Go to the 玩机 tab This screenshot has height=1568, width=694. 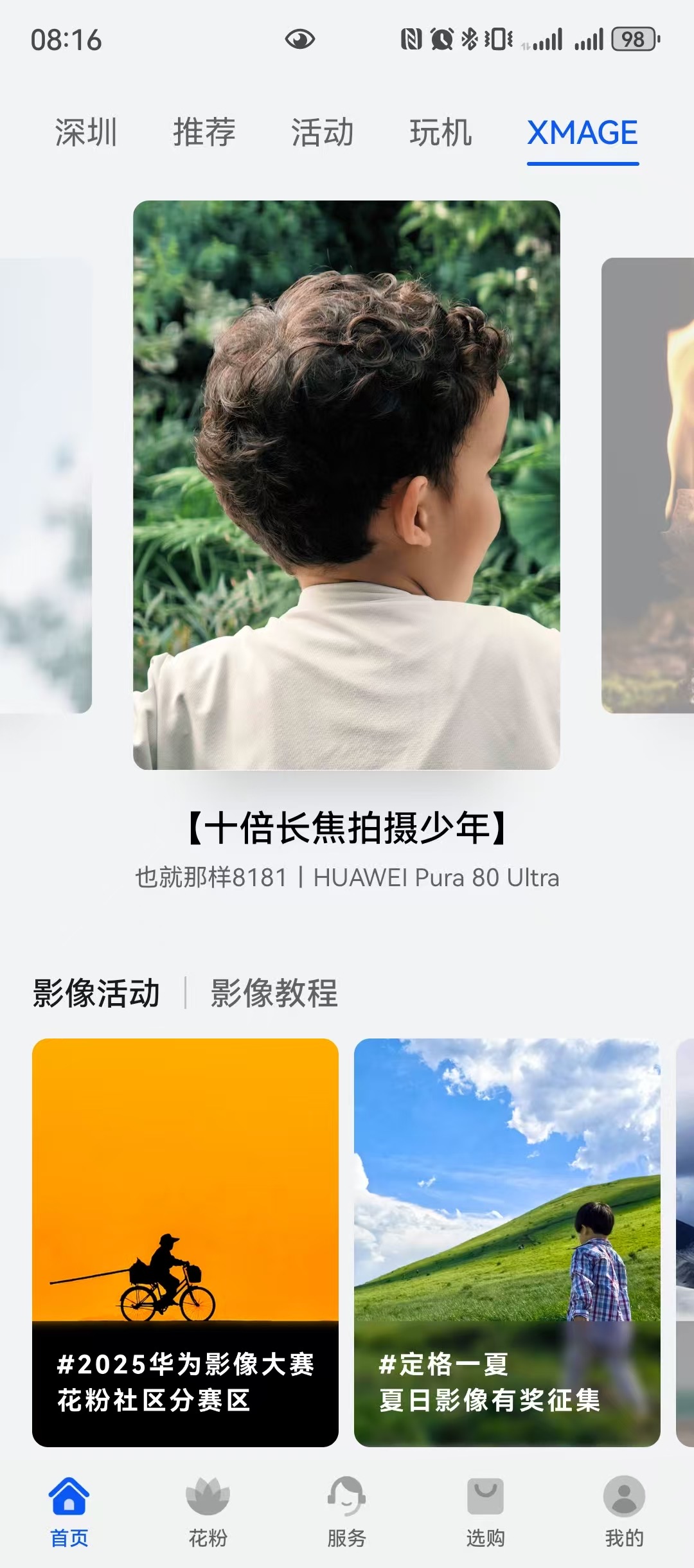[x=441, y=133]
